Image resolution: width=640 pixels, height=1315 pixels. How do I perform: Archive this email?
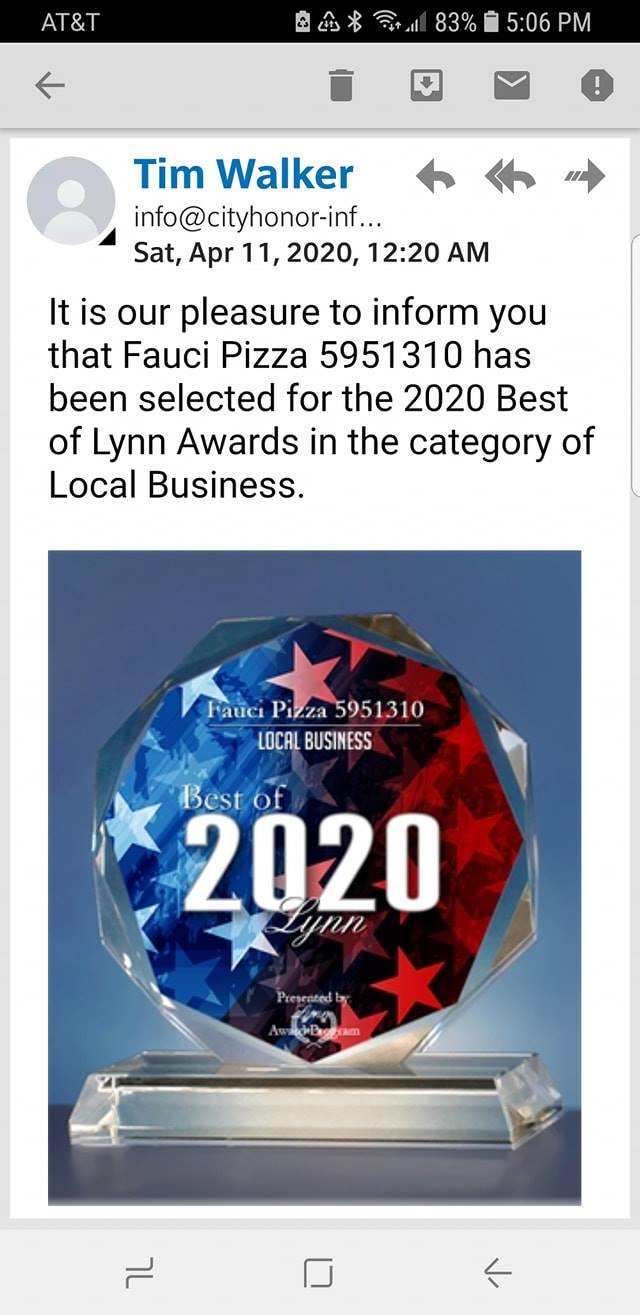427,87
